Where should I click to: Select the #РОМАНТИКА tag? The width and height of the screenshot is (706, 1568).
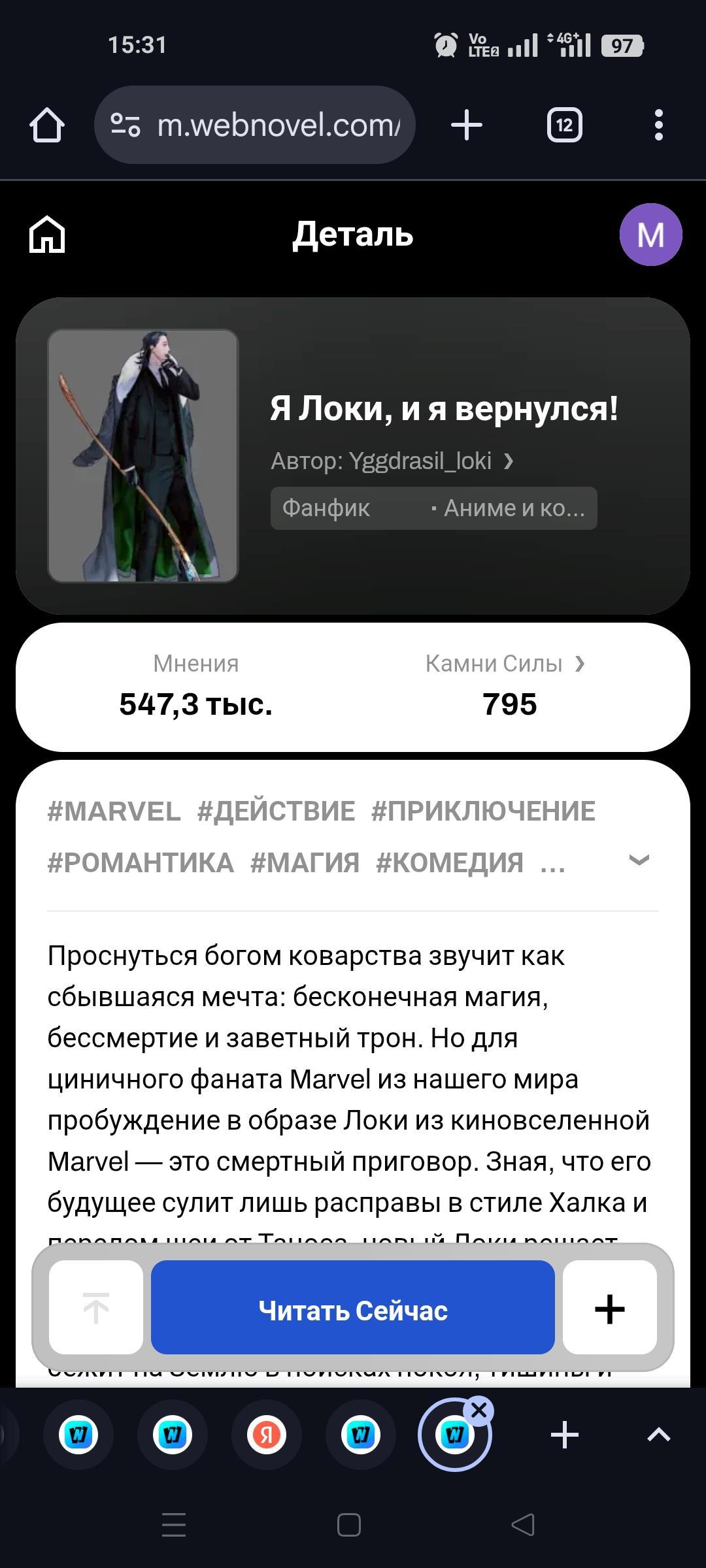(141, 863)
